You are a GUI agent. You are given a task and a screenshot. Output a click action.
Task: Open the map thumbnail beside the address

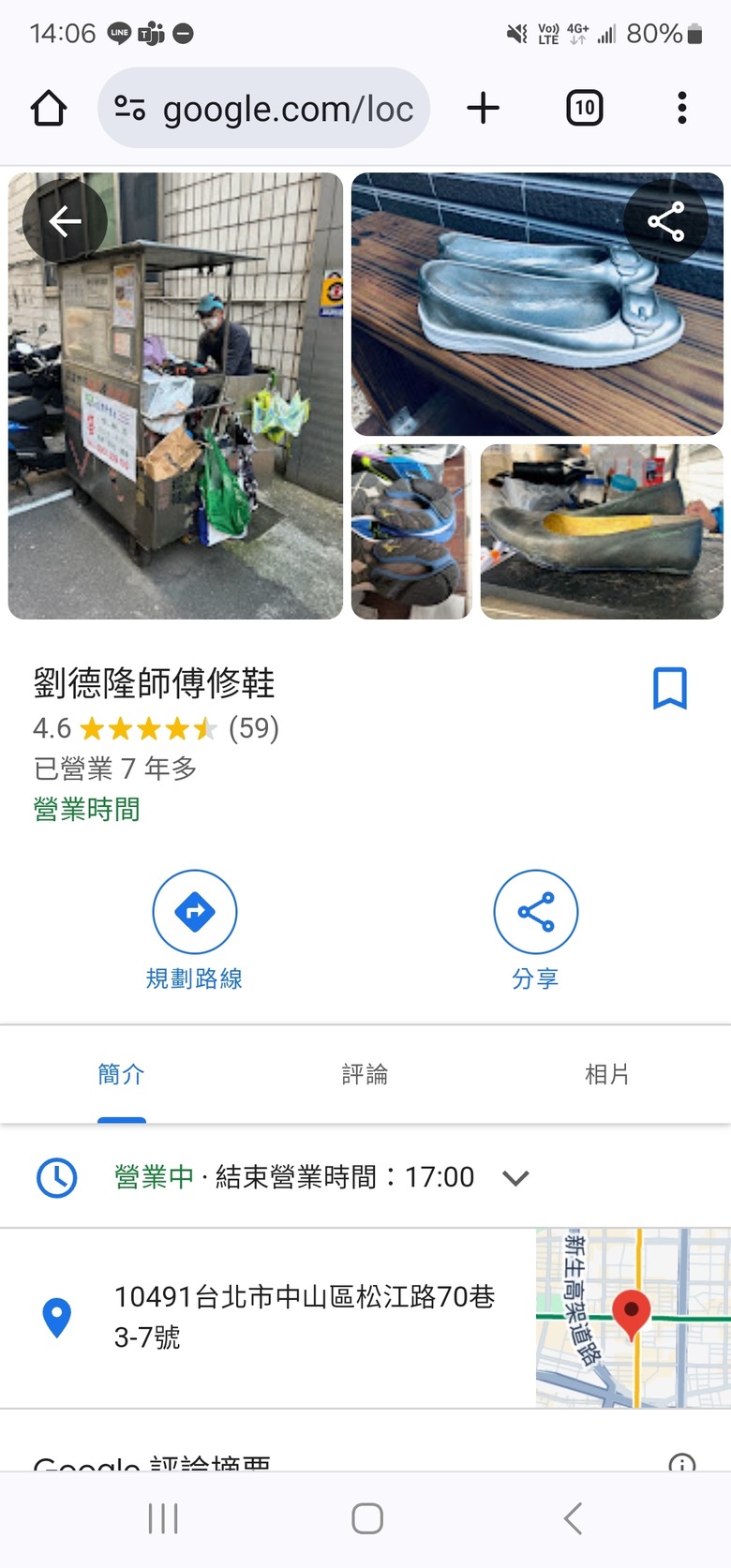[633, 1318]
